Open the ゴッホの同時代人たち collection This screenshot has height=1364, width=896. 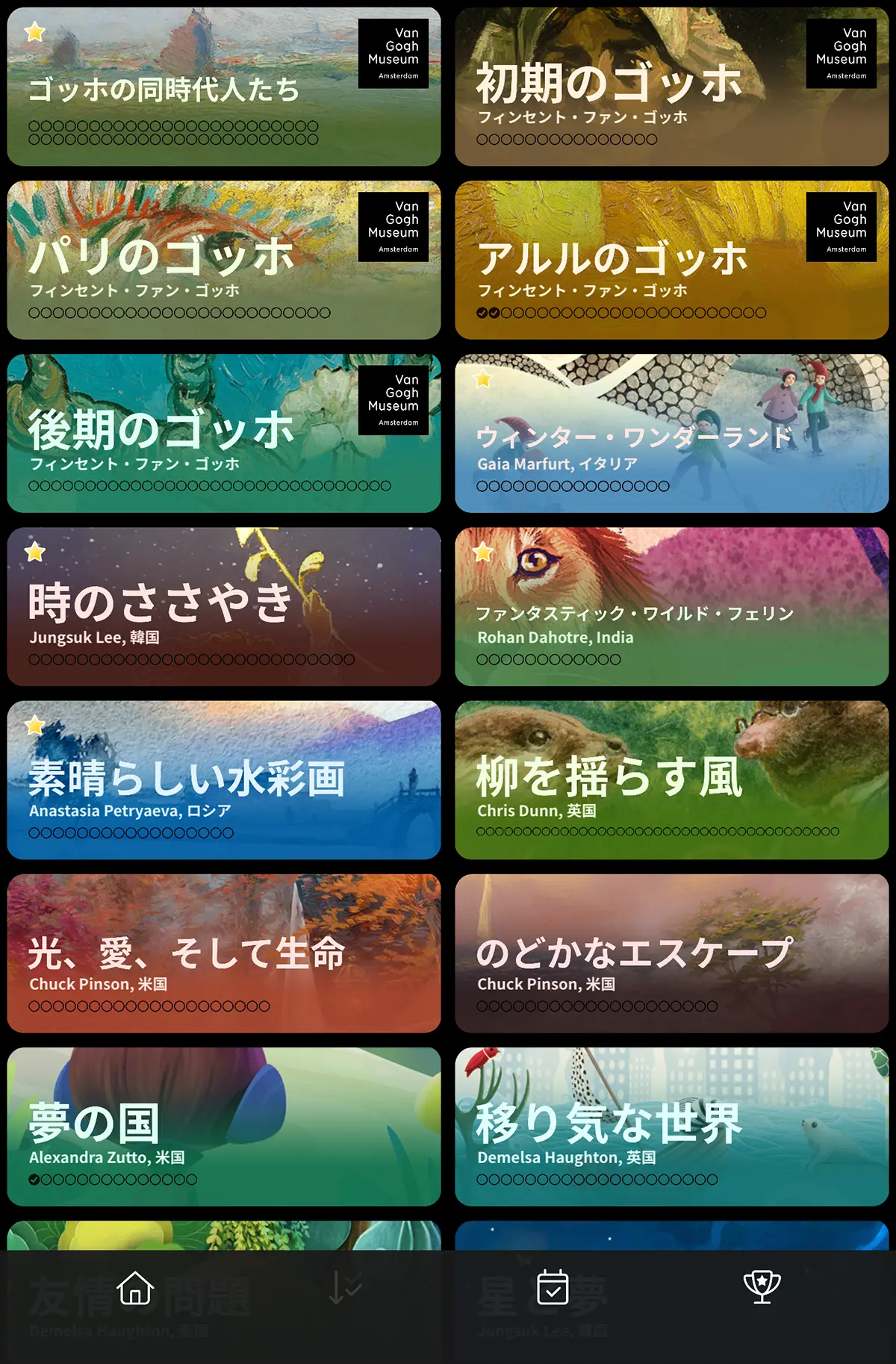[224, 87]
